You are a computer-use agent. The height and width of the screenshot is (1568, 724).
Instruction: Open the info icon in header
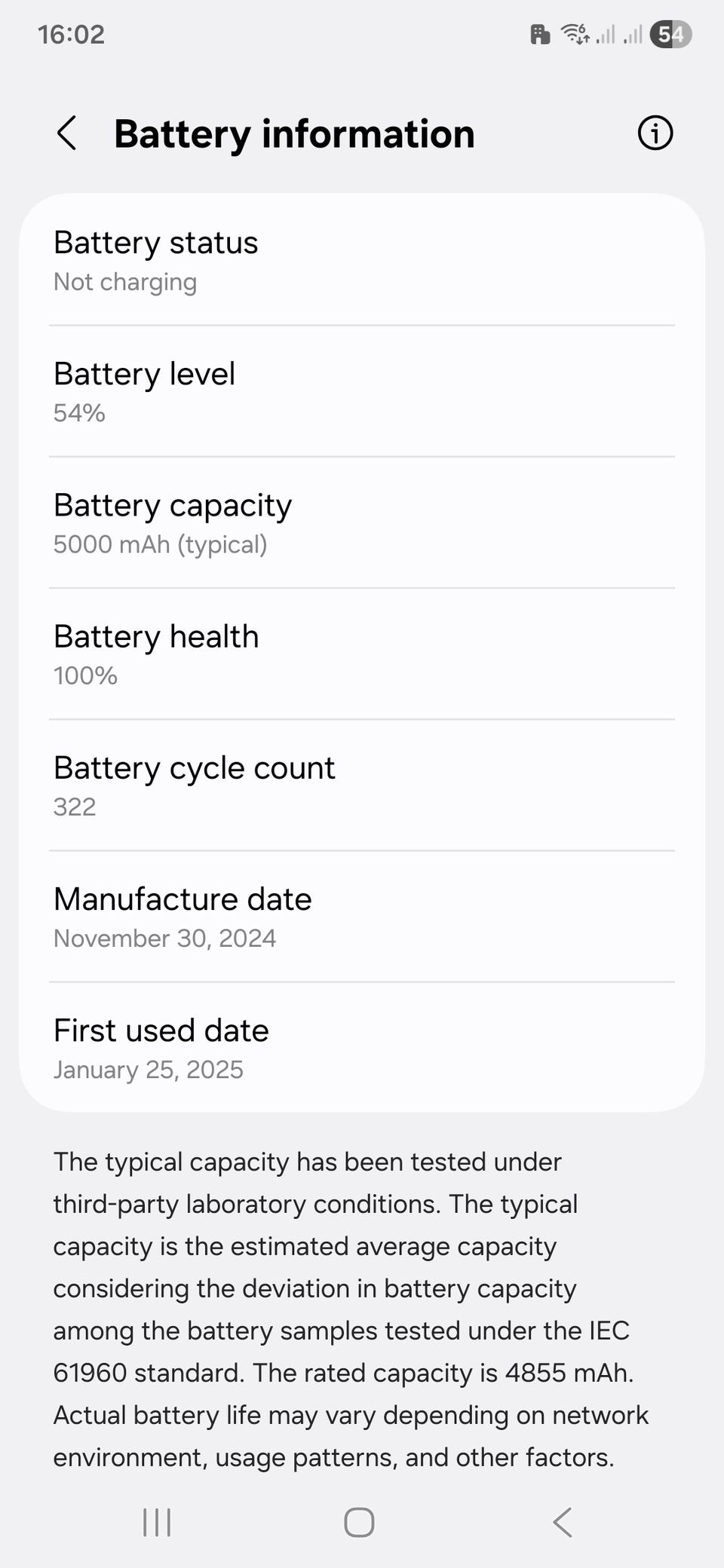point(655,133)
